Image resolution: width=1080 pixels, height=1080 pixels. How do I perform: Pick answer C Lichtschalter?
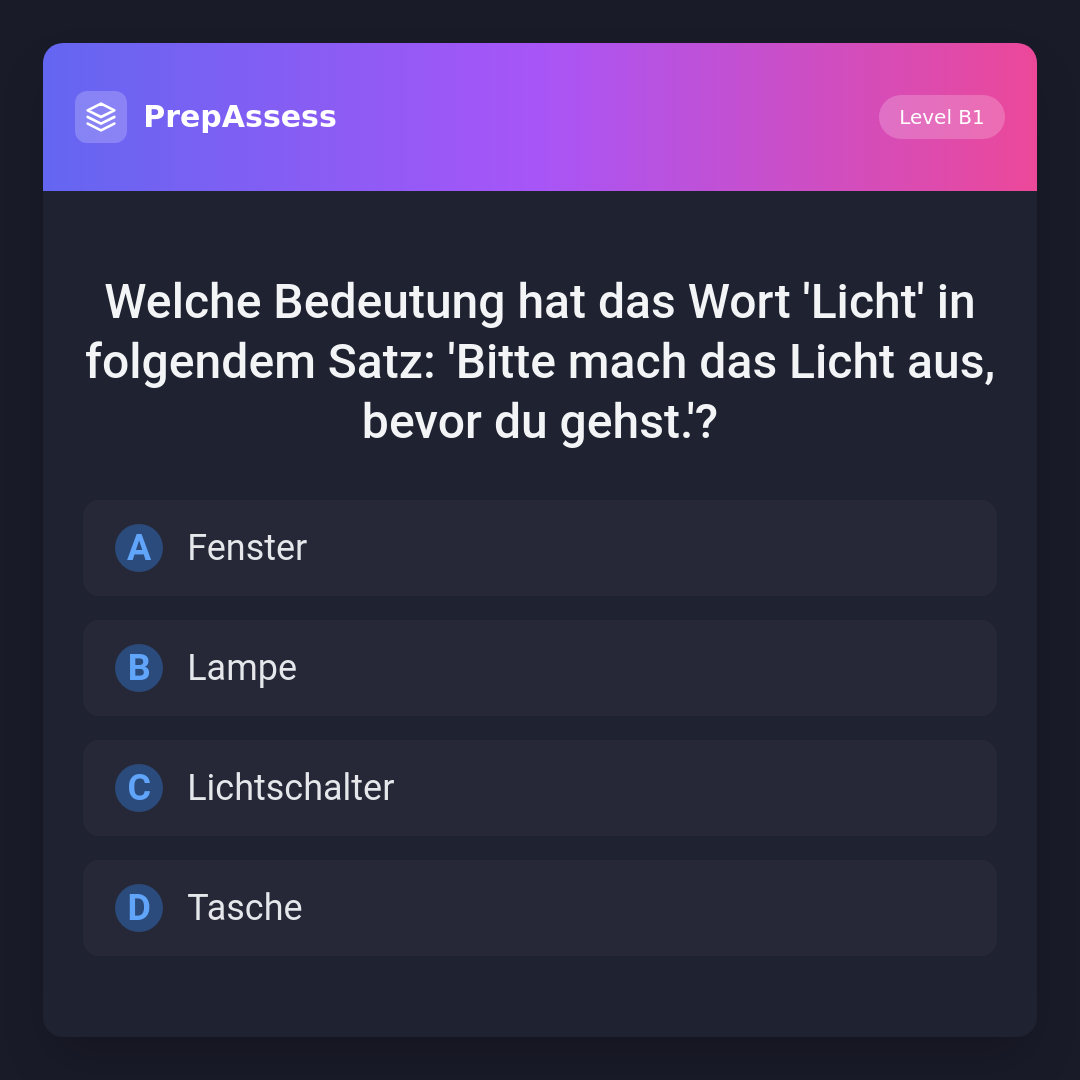coord(540,788)
